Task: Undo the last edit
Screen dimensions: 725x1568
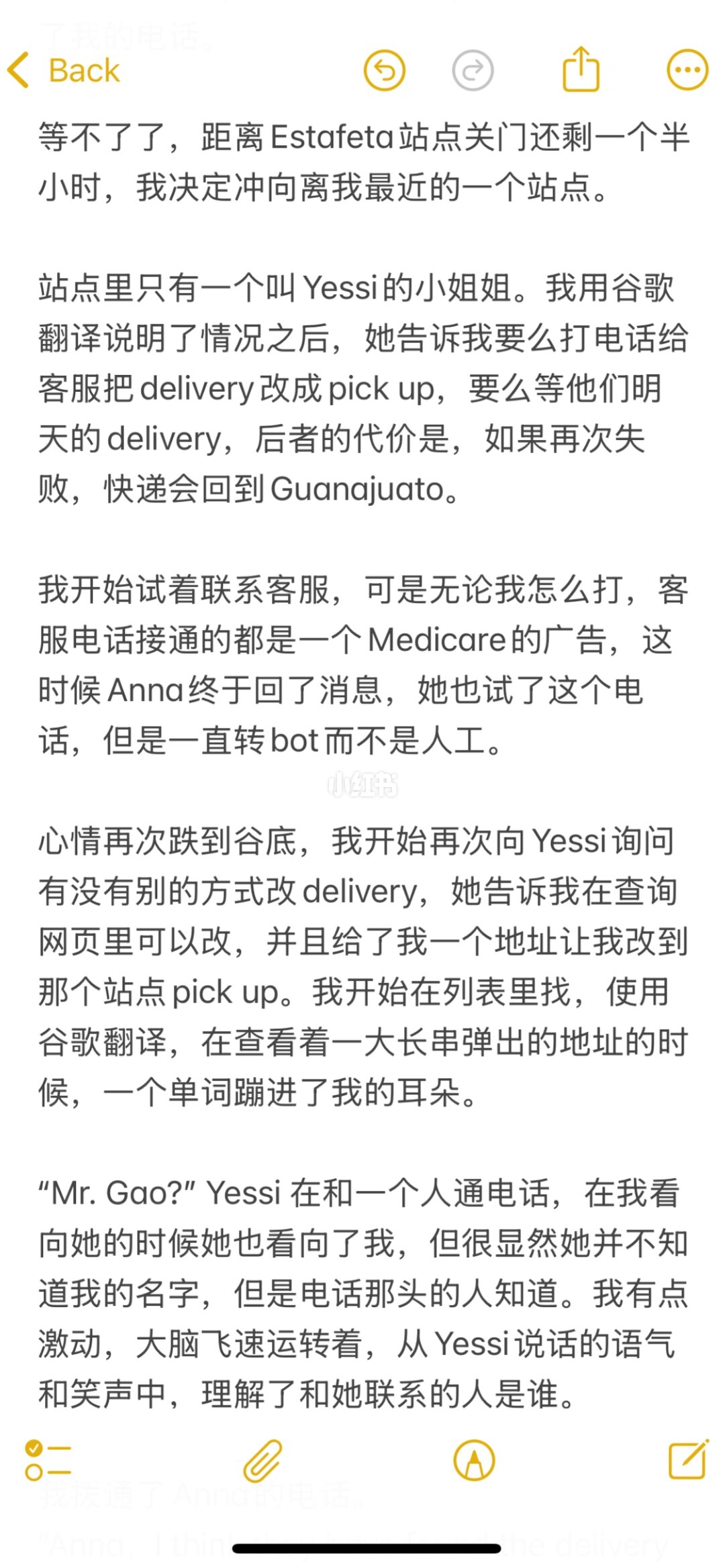Action: [x=384, y=70]
